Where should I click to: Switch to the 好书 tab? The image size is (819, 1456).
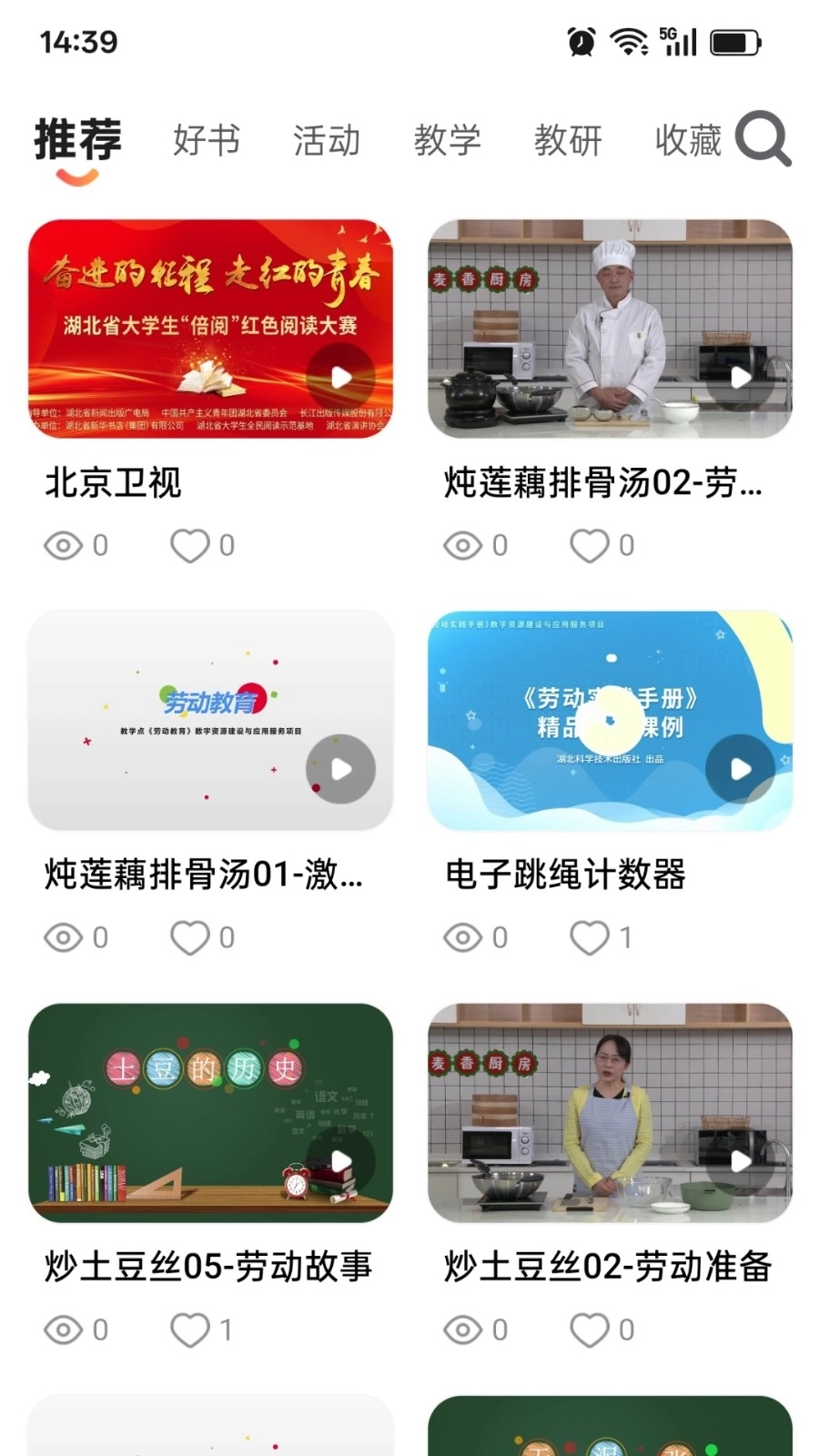pyautogui.click(x=207, y=141)
